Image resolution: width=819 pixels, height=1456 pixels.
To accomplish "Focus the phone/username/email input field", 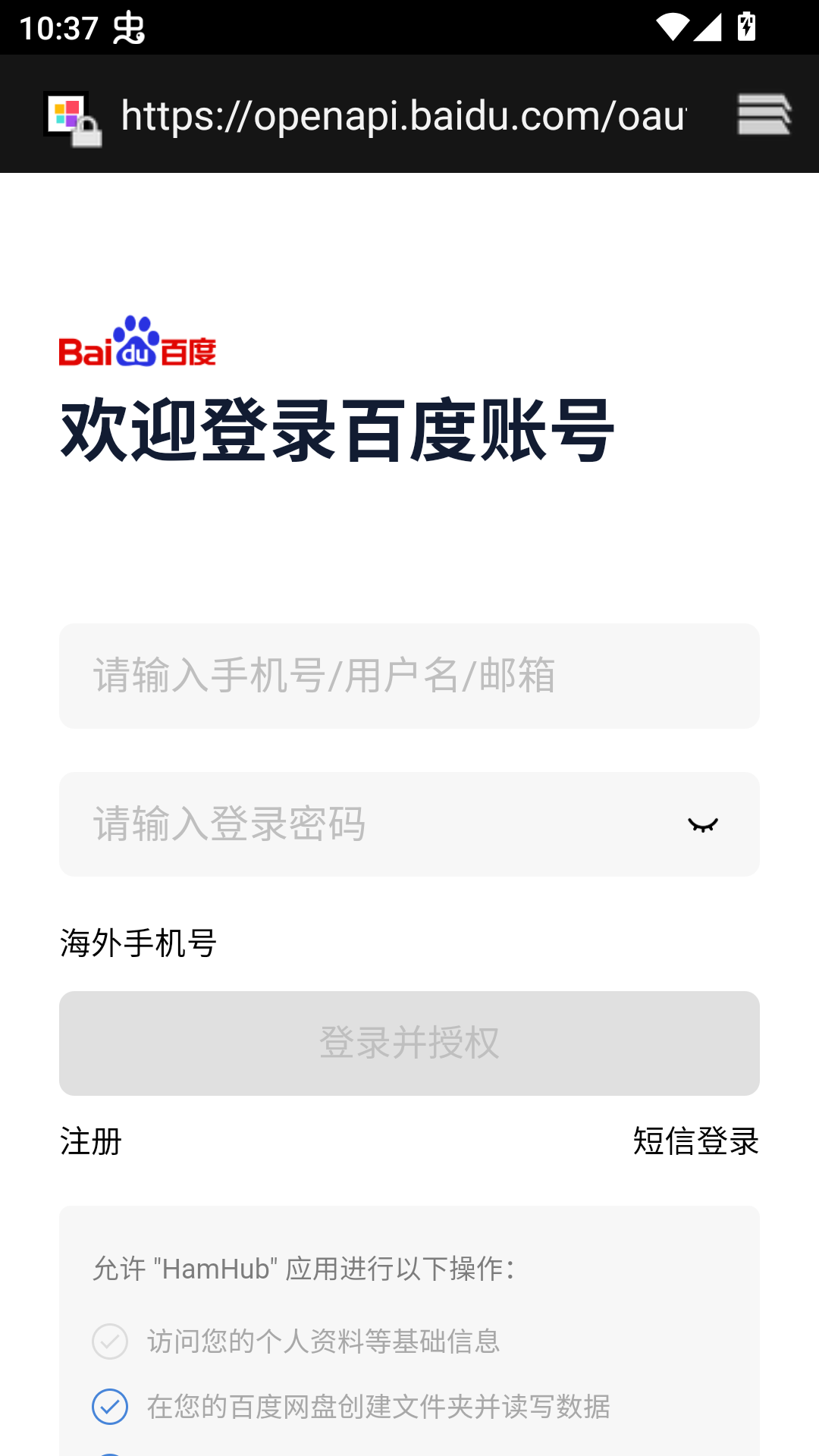I will (409, 676).
